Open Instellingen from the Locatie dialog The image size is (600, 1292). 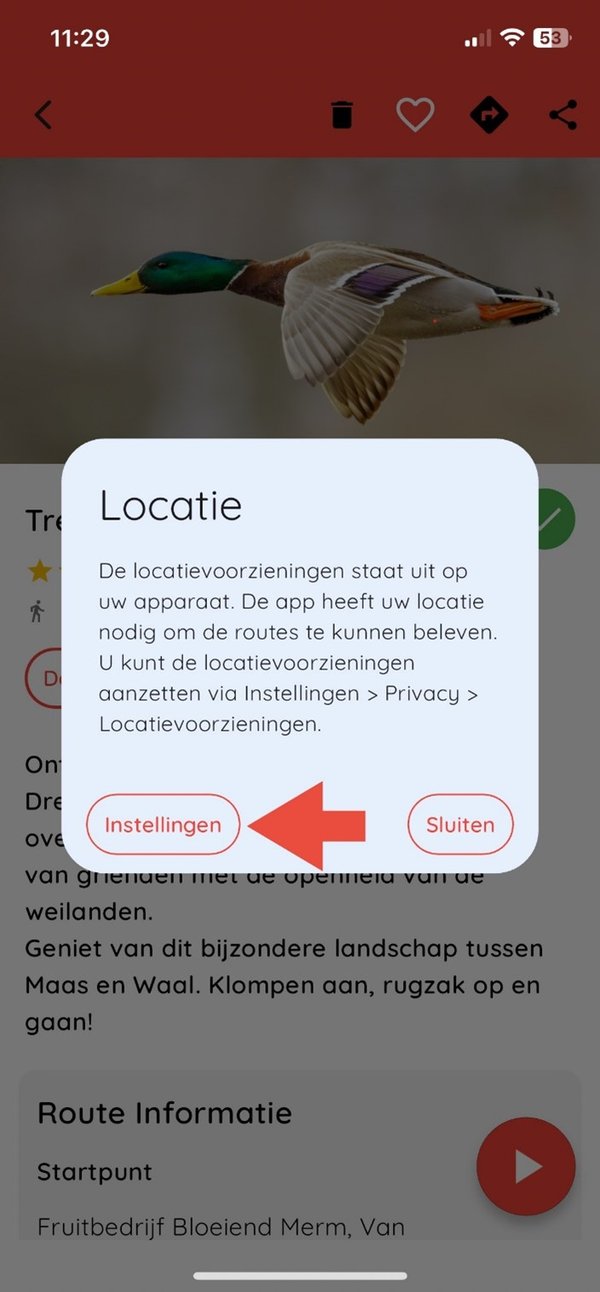[163, 825]
